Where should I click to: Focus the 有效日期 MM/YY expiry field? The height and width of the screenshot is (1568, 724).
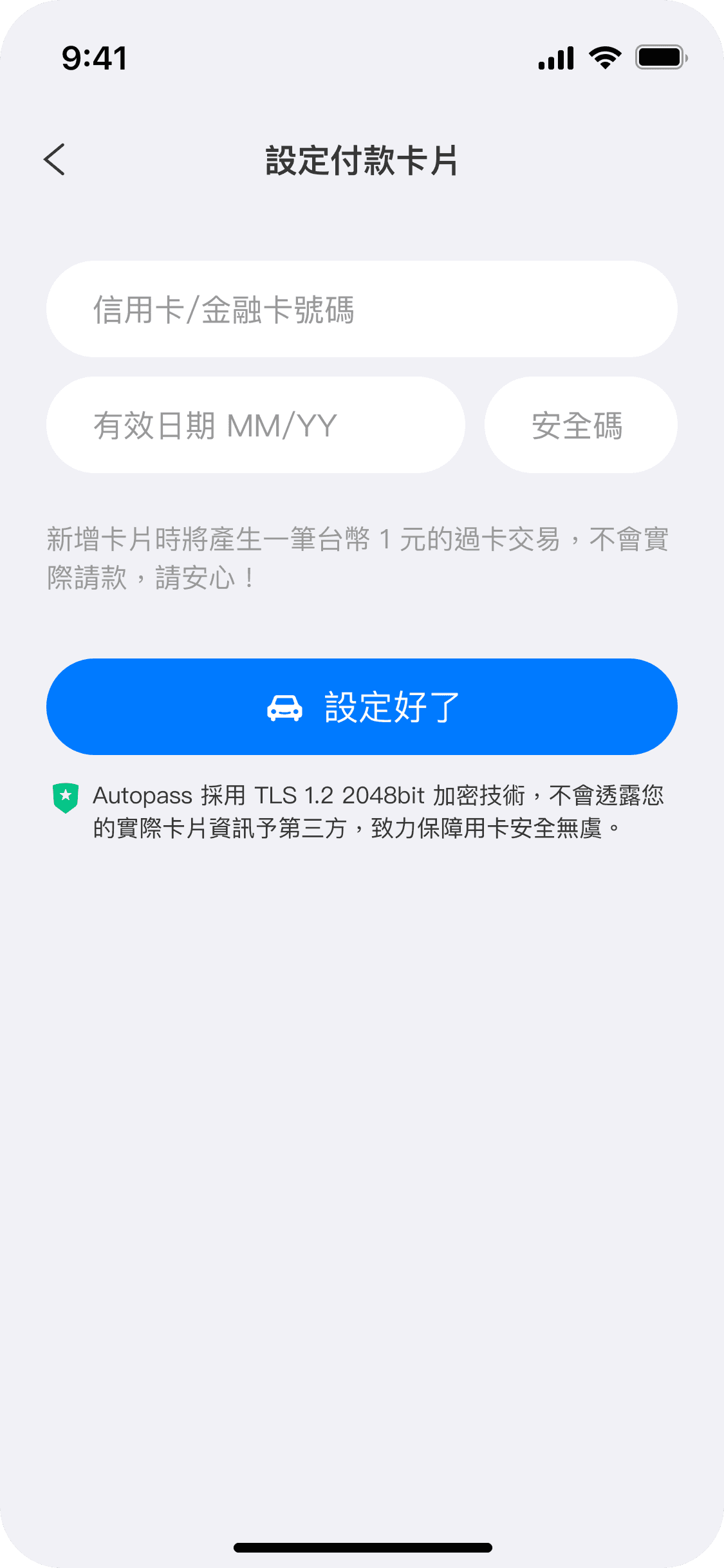click(x=255, y=425)
